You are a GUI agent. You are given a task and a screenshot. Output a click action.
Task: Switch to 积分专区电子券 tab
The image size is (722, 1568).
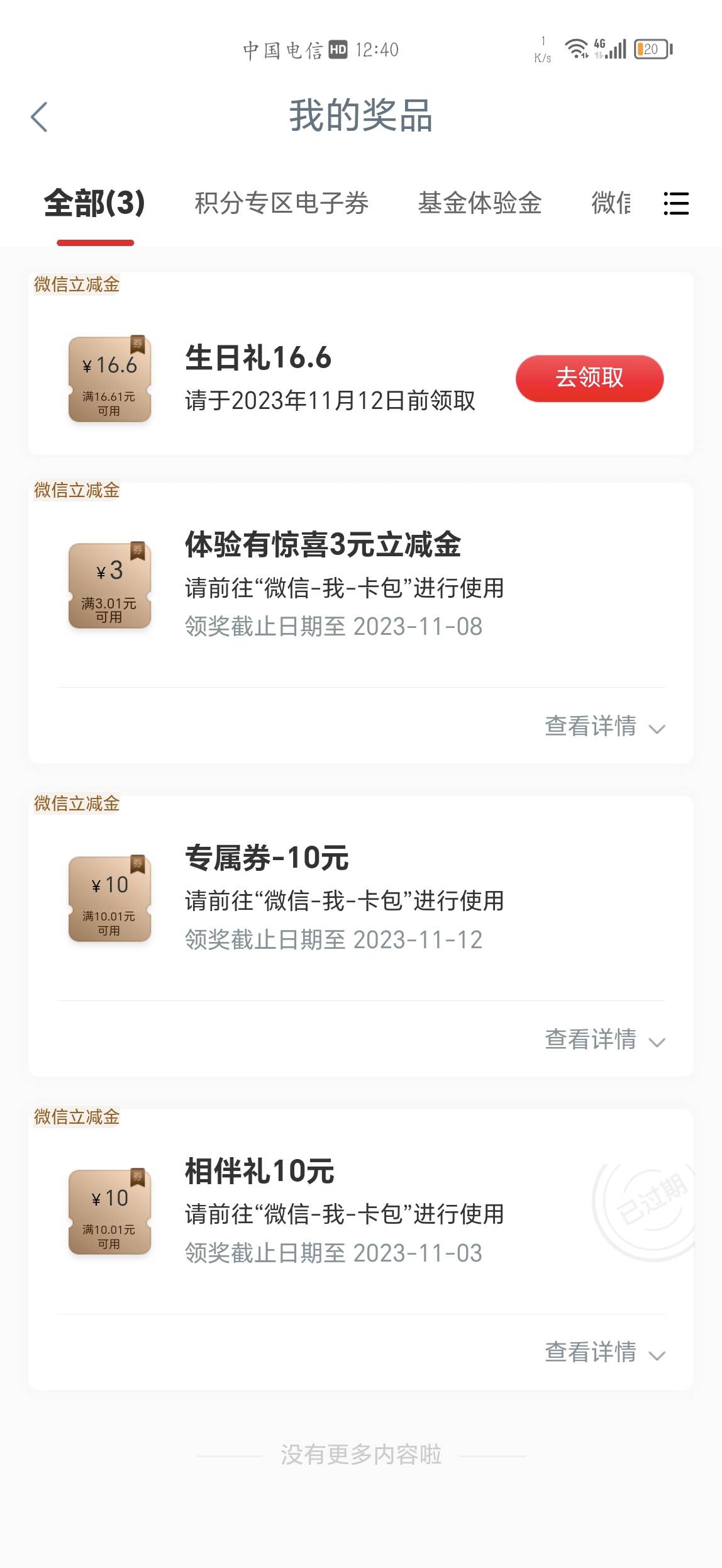[x=281, y=204]
